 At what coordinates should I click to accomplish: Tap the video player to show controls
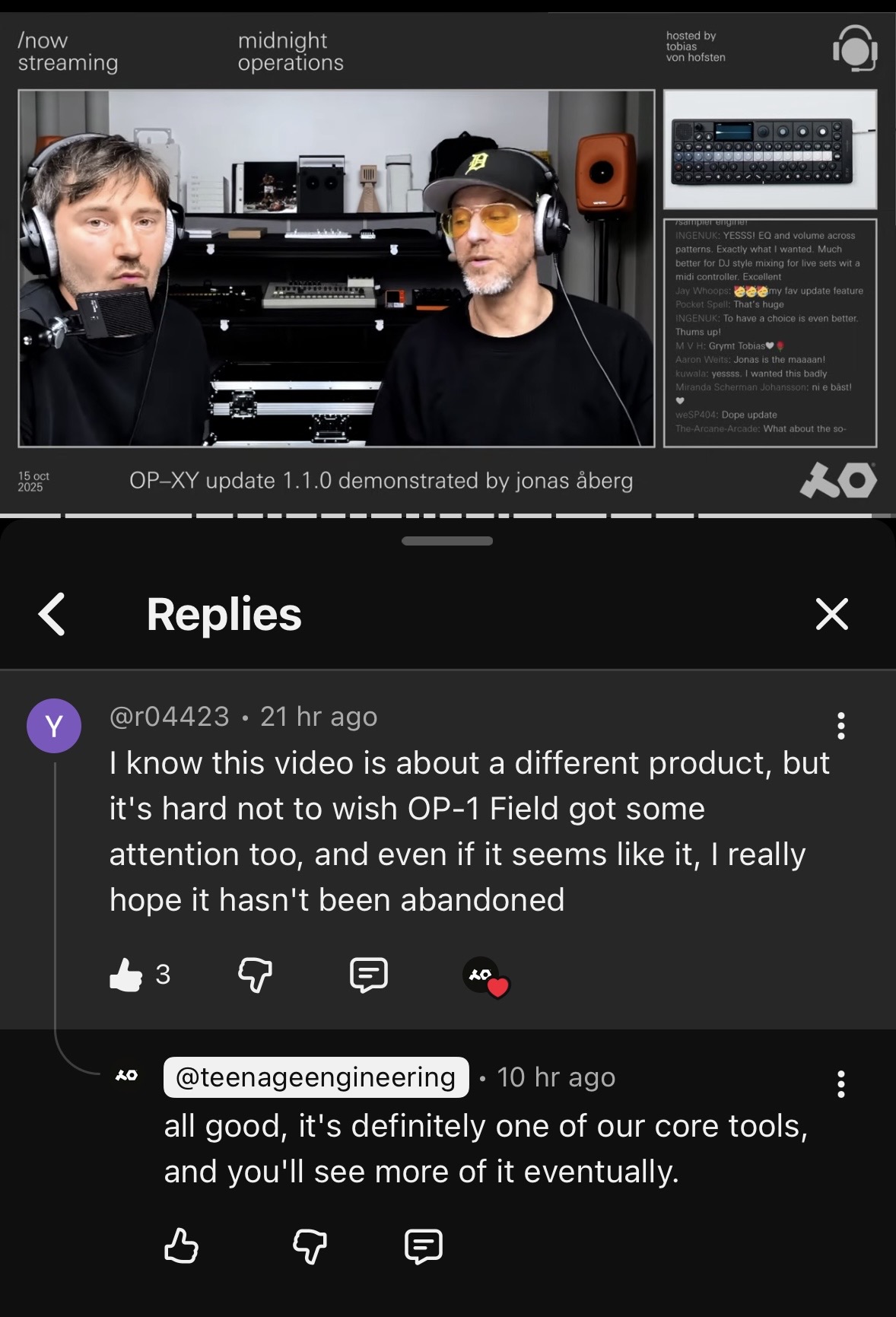(447, 266)
